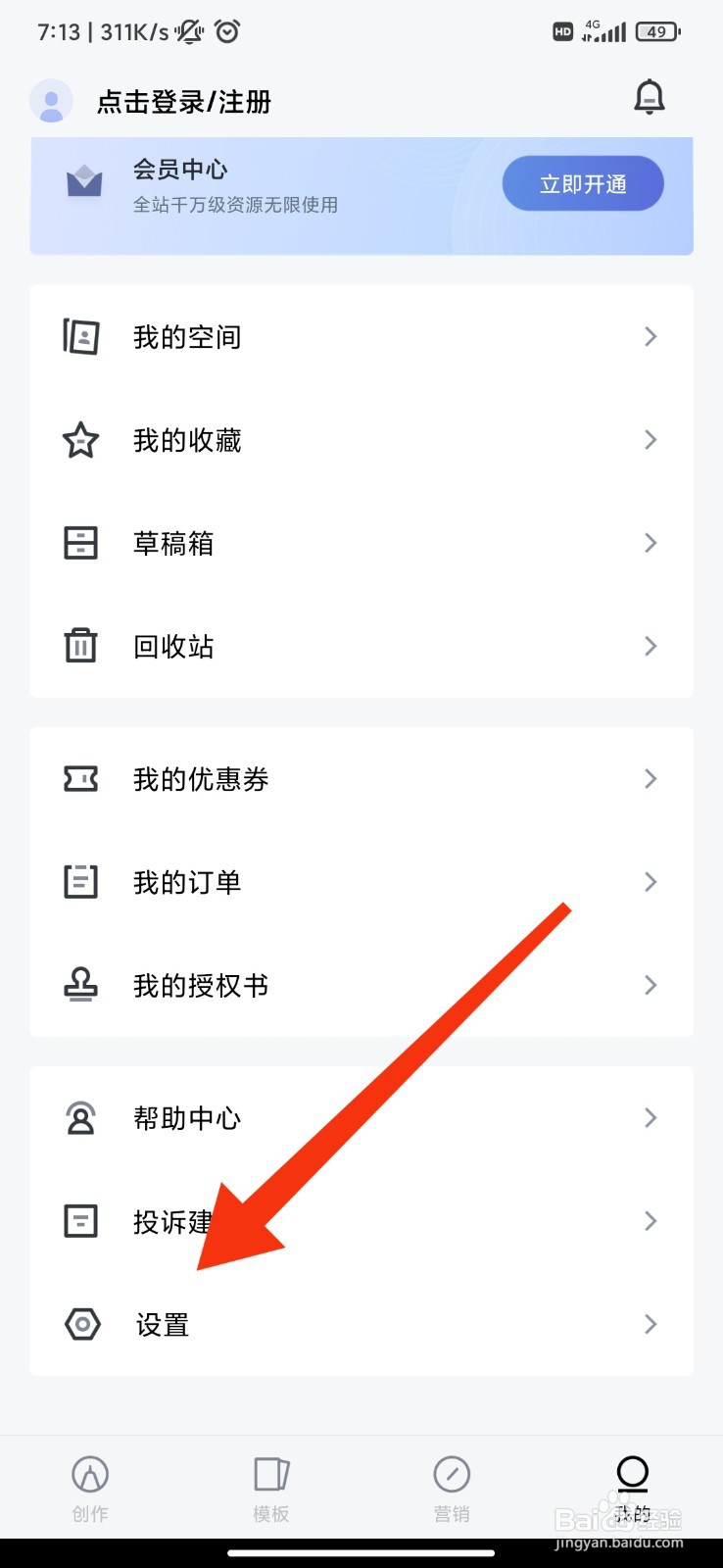Expand 我的空间 using its chevron
Image resolution: width=723 pixels, height=1568 pixels.
(650, 336)
